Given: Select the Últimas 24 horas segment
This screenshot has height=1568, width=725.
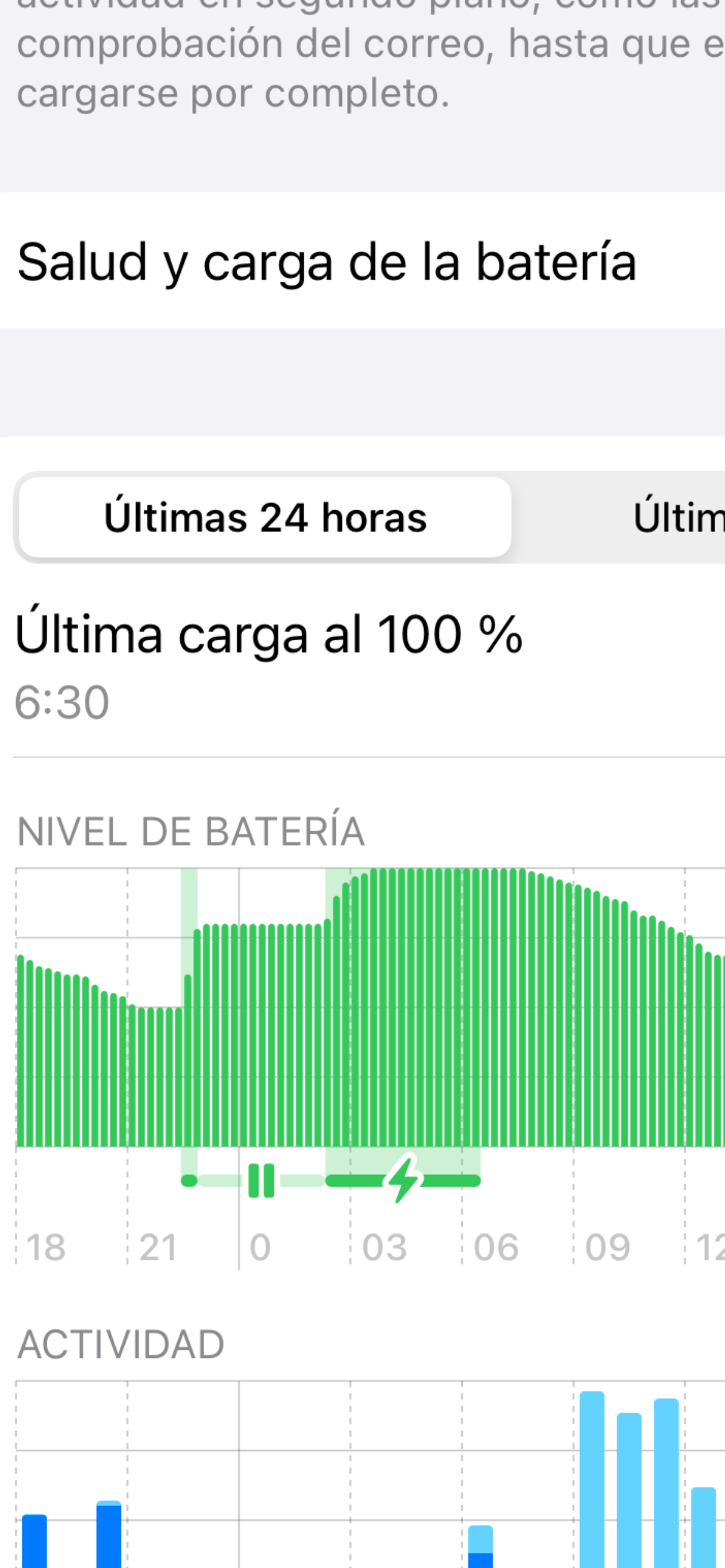Looking at the screenshot, I should [x=265, y=518].
